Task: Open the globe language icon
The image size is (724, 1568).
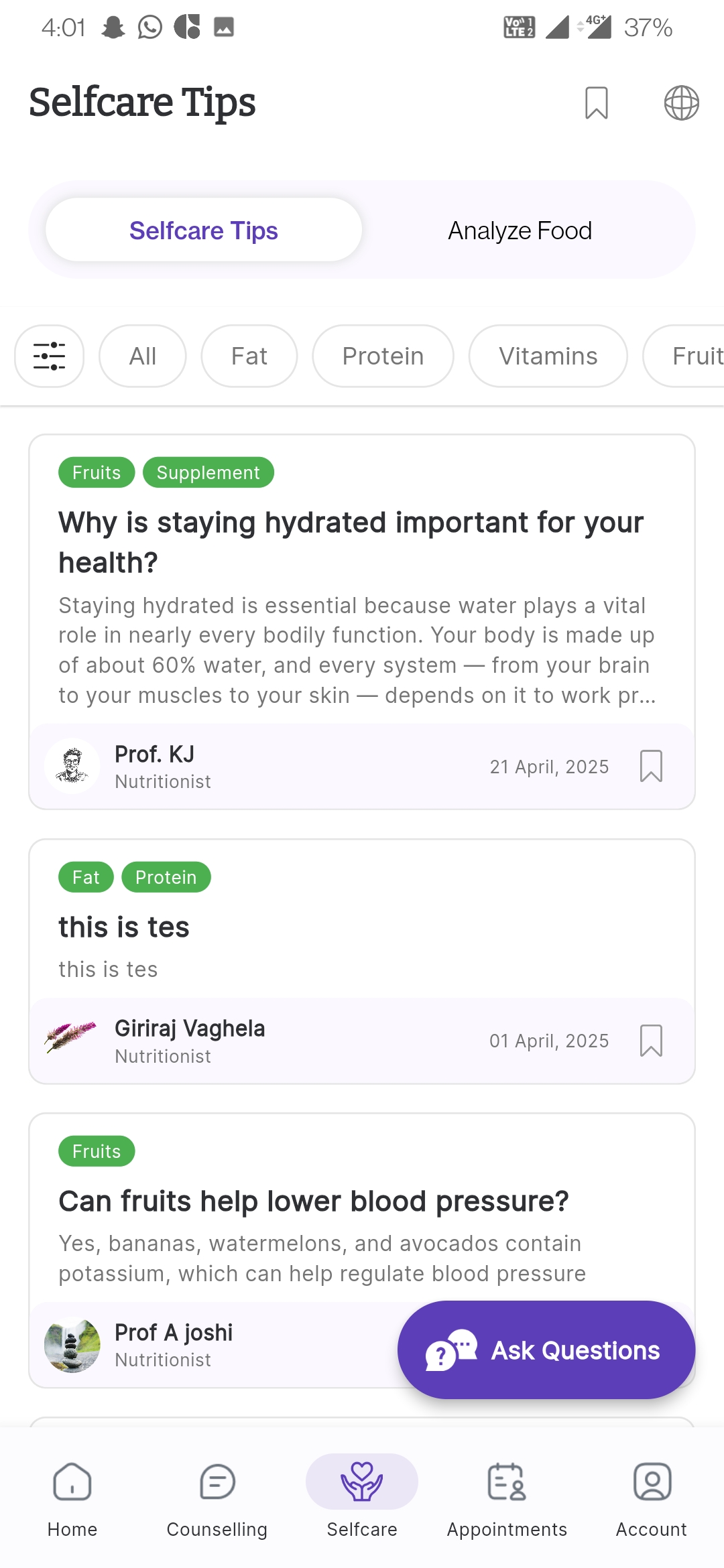Action: 681,103
